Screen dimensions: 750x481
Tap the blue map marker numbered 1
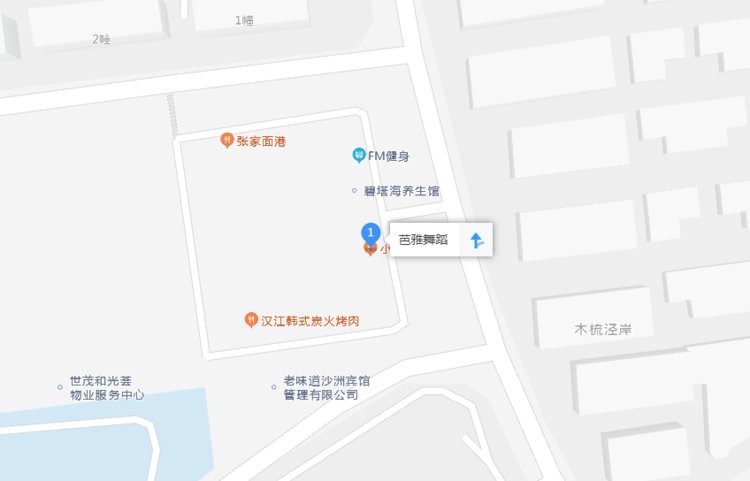pos(370,233)
